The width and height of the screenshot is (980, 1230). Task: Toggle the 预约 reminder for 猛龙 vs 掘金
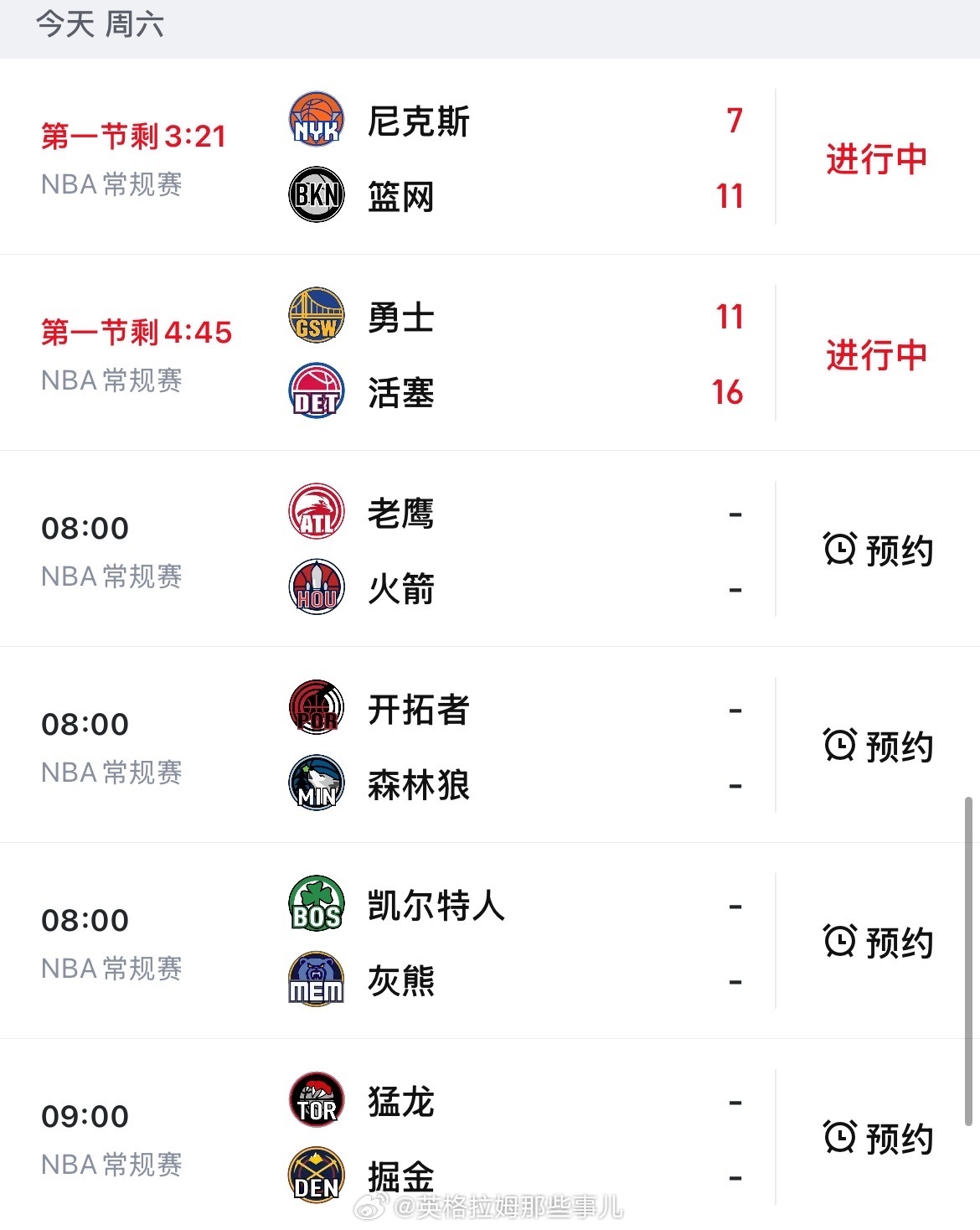[x=875, y=1140]
